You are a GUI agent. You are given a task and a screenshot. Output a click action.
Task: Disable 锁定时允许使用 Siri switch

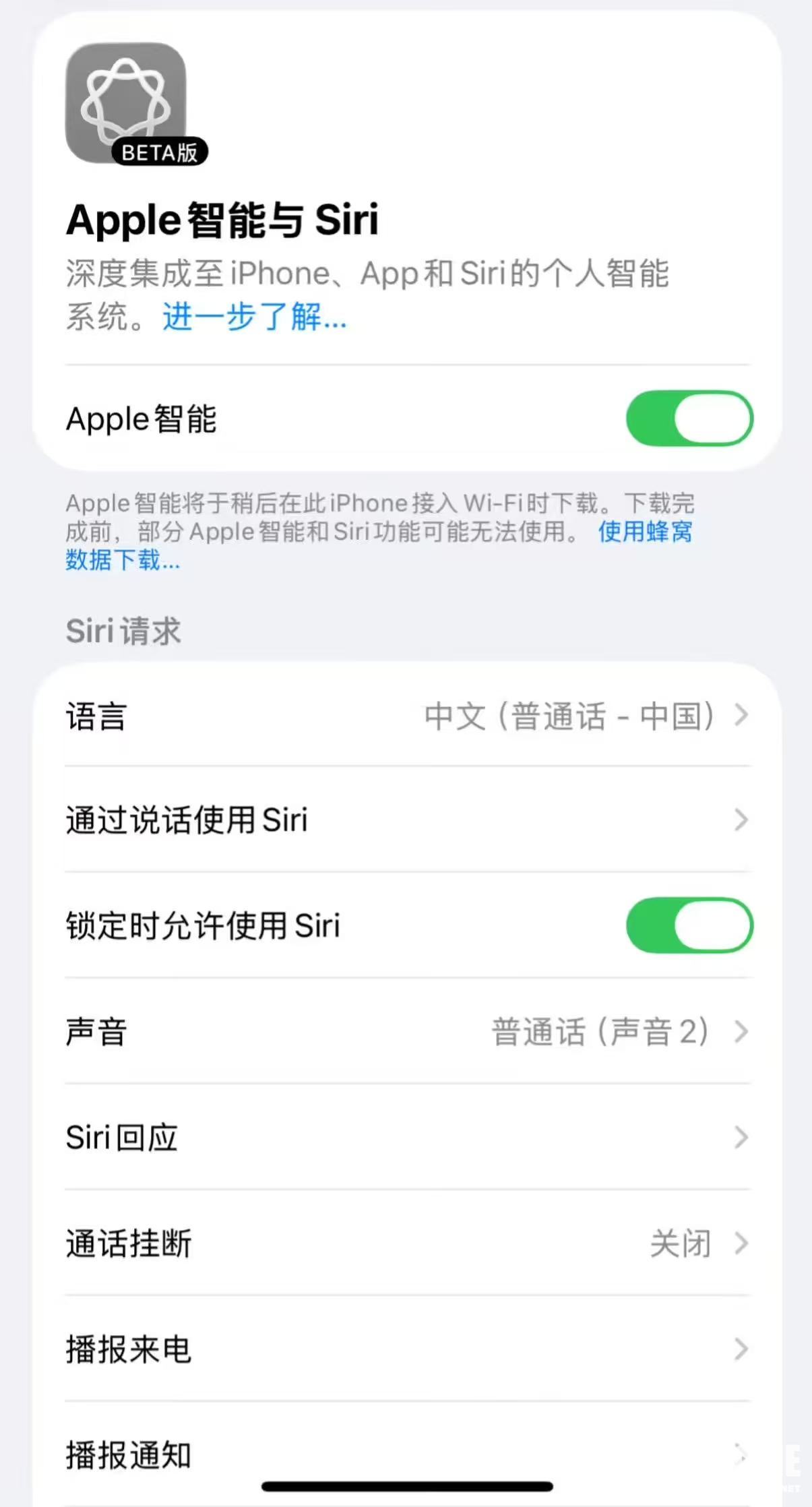point(689,925)
